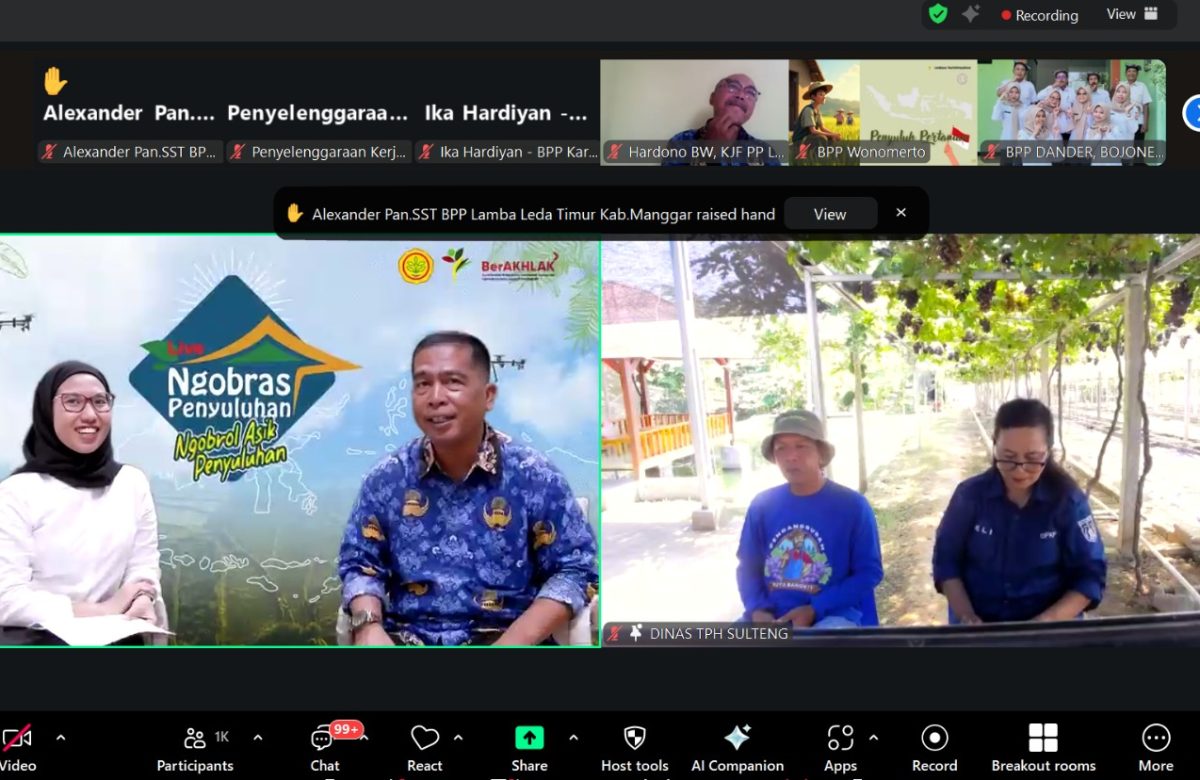The height and width of the screenshot is (780, 1200).
Task: Open the Chat panel
Action: click(x=325, y=748)
